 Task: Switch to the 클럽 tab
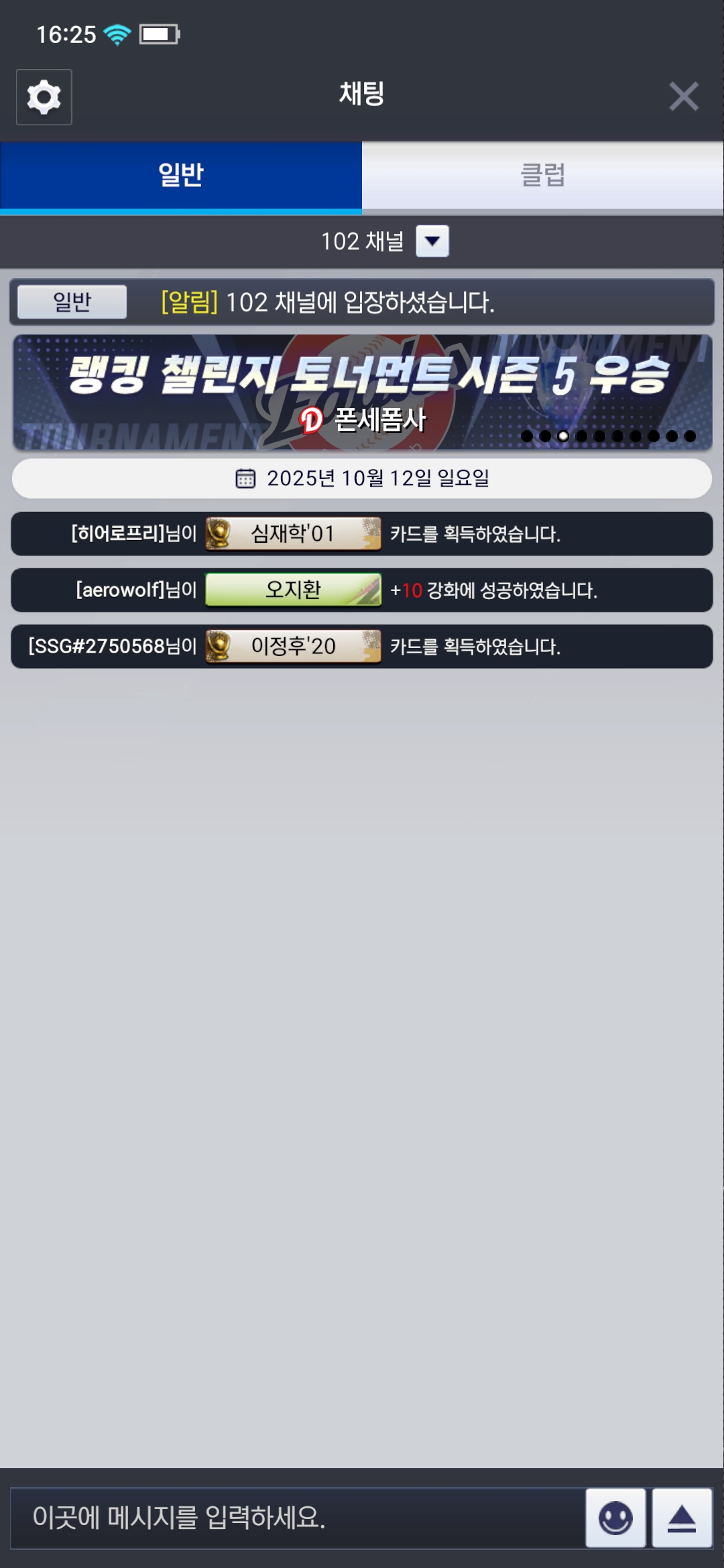point(542,176)
